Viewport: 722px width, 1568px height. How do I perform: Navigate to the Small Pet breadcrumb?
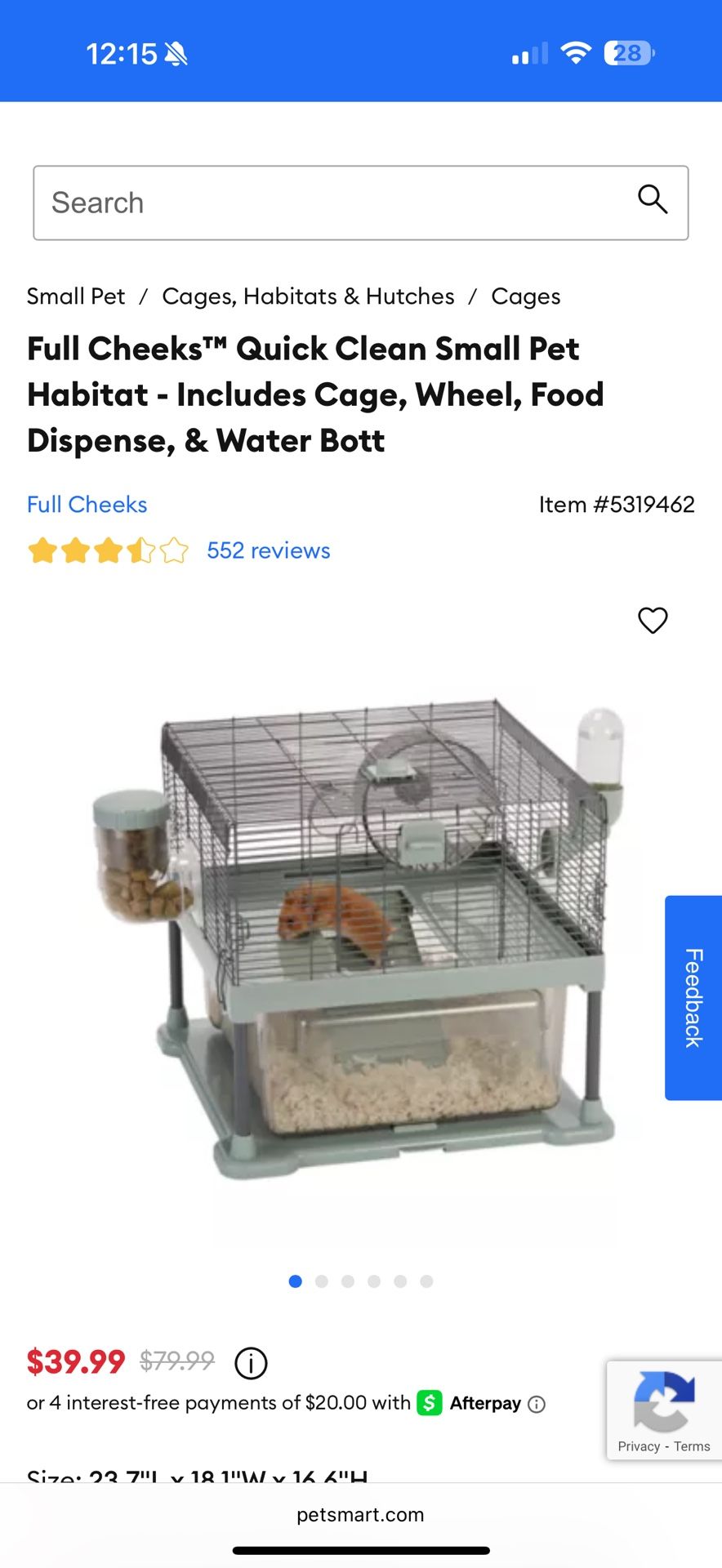[75, 296]
